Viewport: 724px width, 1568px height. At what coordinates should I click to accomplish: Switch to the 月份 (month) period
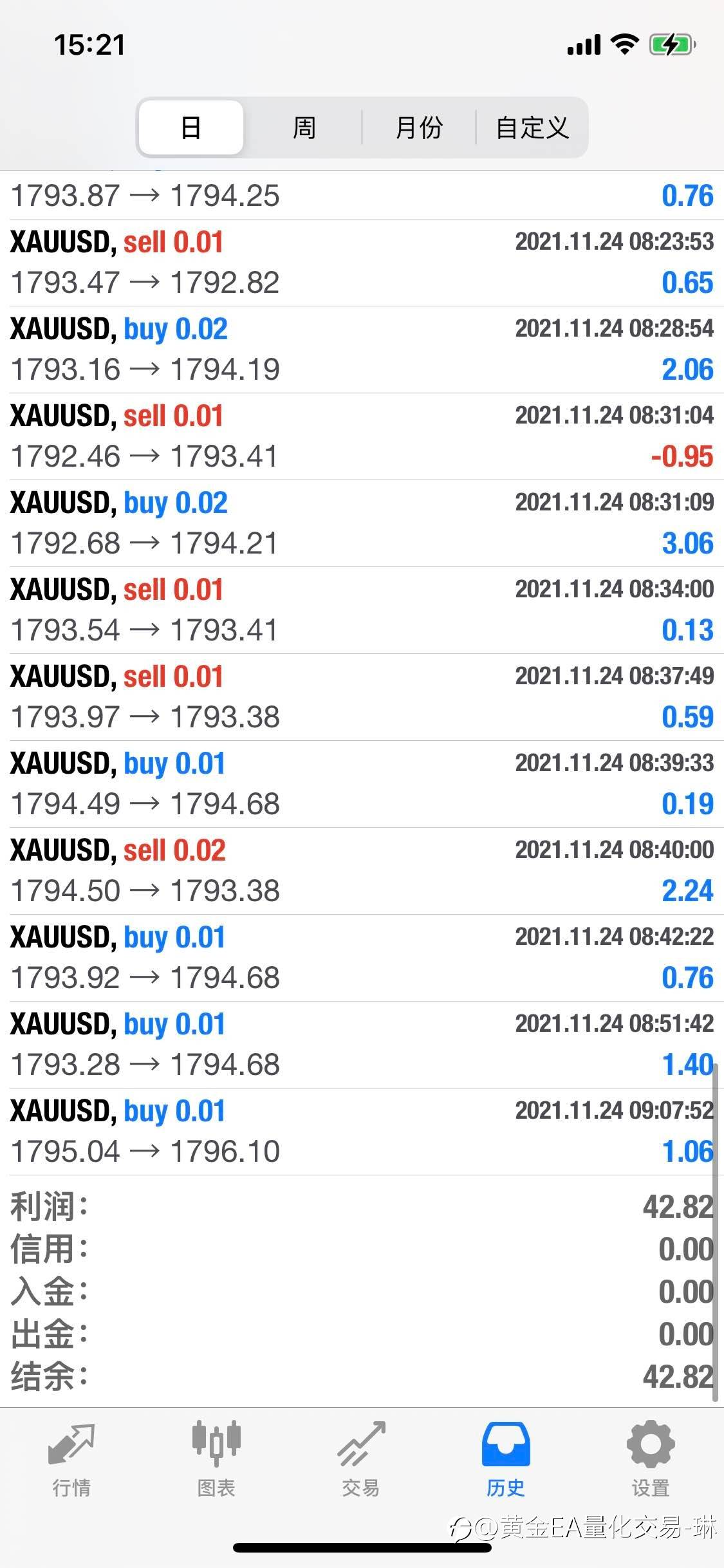click(419, 127)
